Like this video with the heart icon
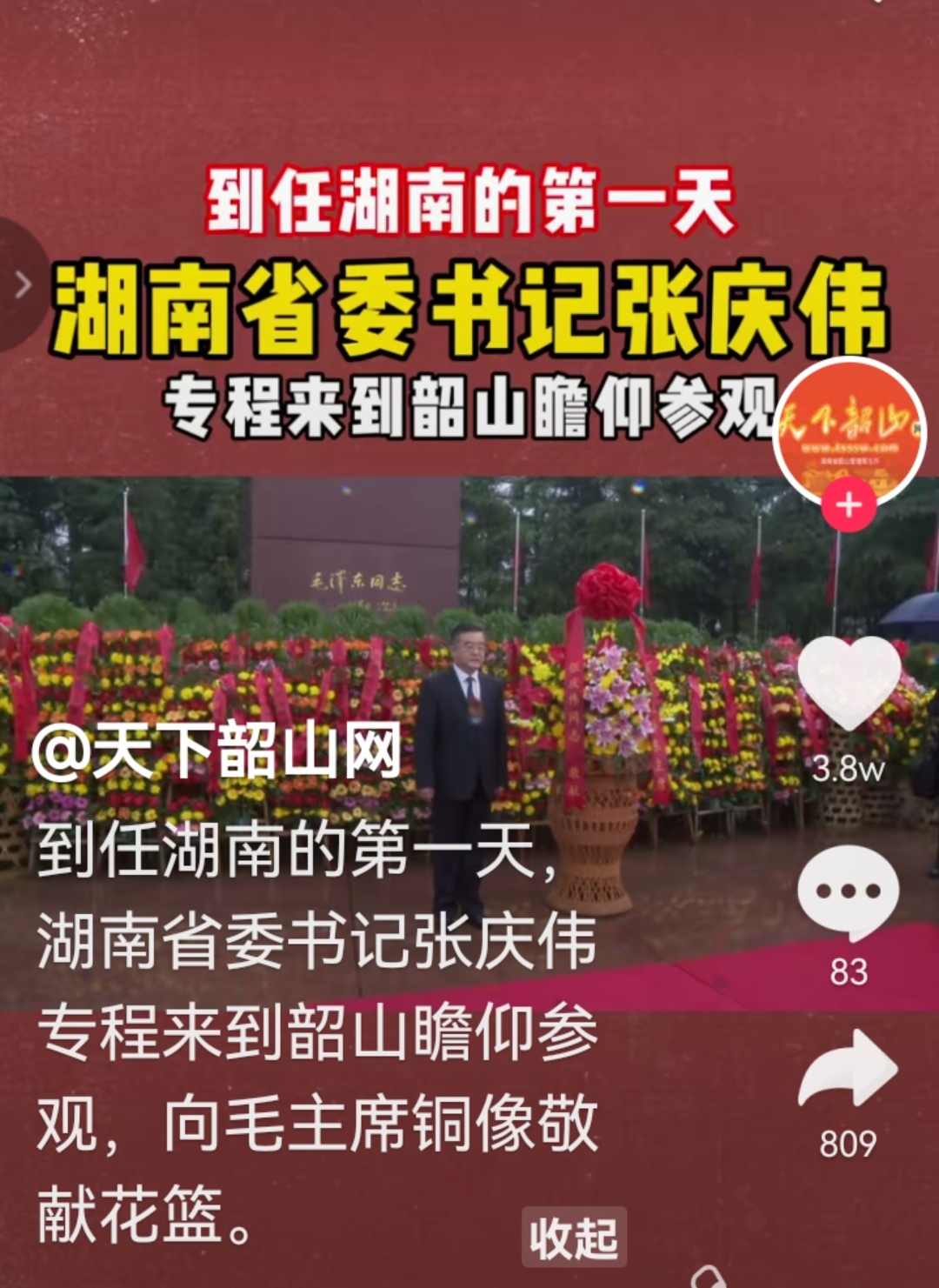The image size is (939, 1288). 848,684
